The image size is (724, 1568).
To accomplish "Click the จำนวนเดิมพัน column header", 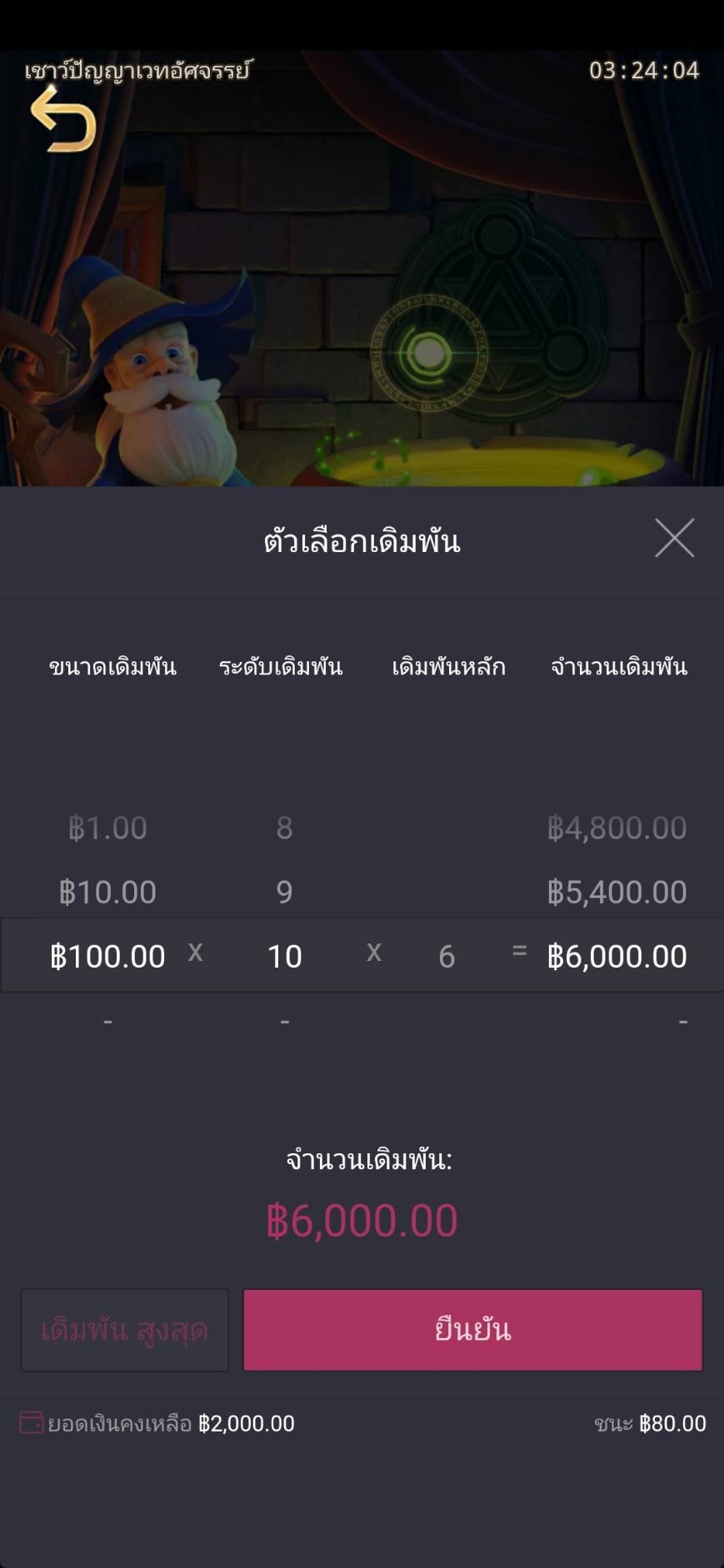I will click(619, 667).
